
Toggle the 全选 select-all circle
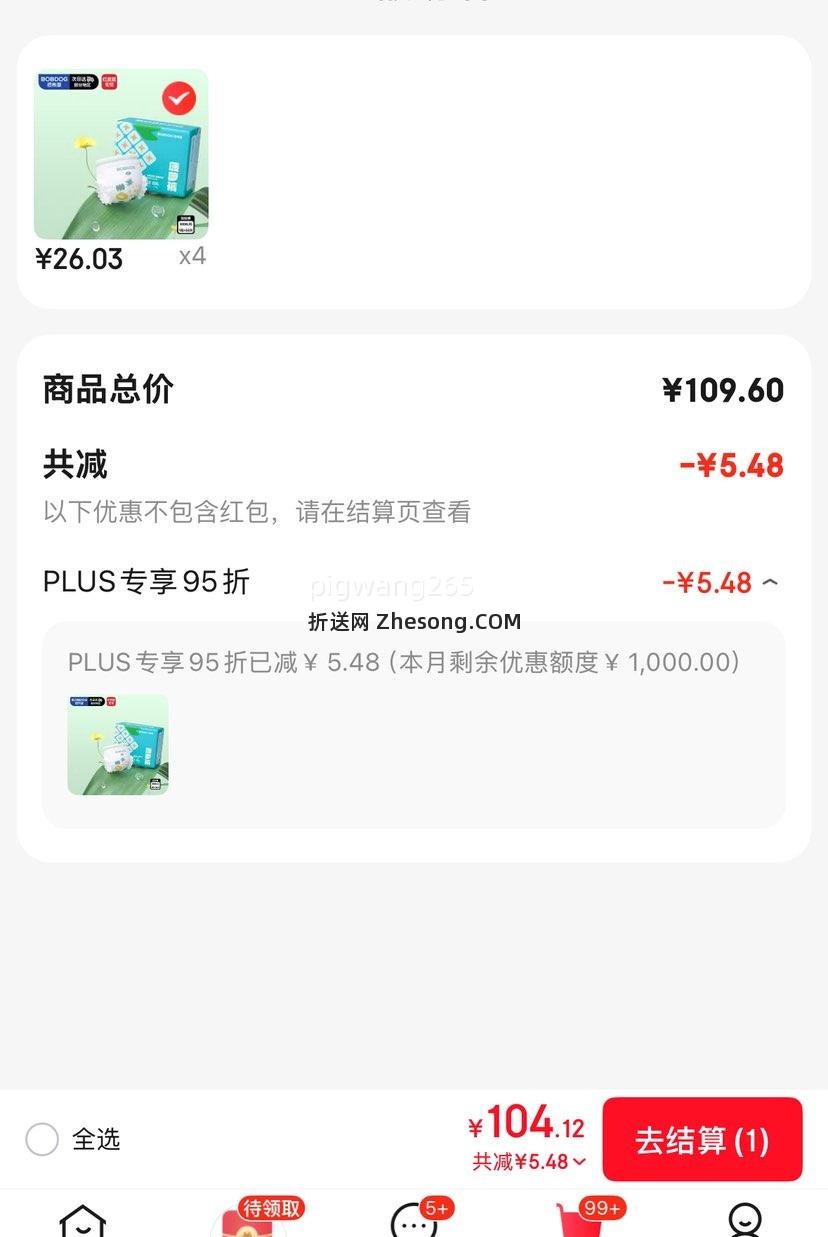pos(42,1139)
